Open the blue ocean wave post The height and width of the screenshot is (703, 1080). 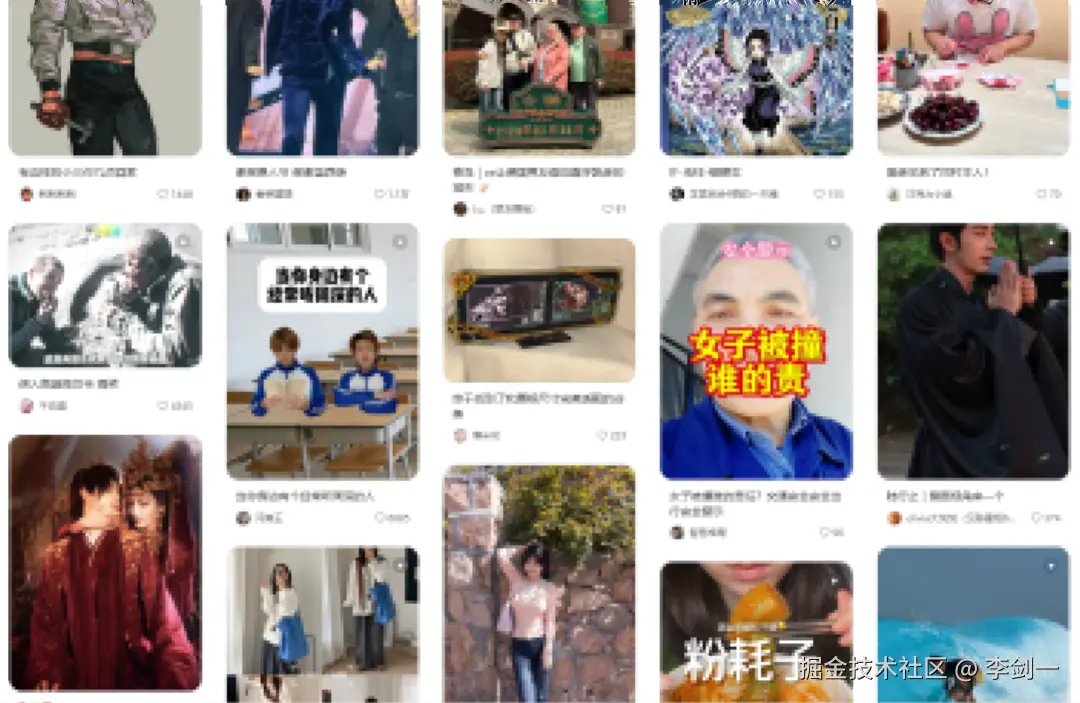[973, 623]
